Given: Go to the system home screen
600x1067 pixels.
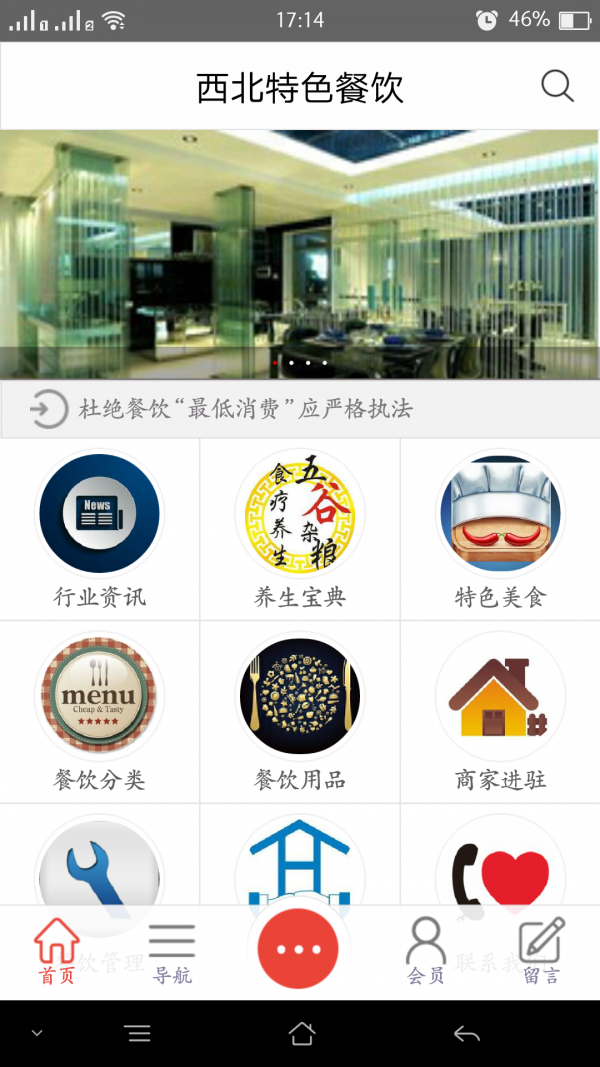Looking at the screenshot, I should (301, 1034).
